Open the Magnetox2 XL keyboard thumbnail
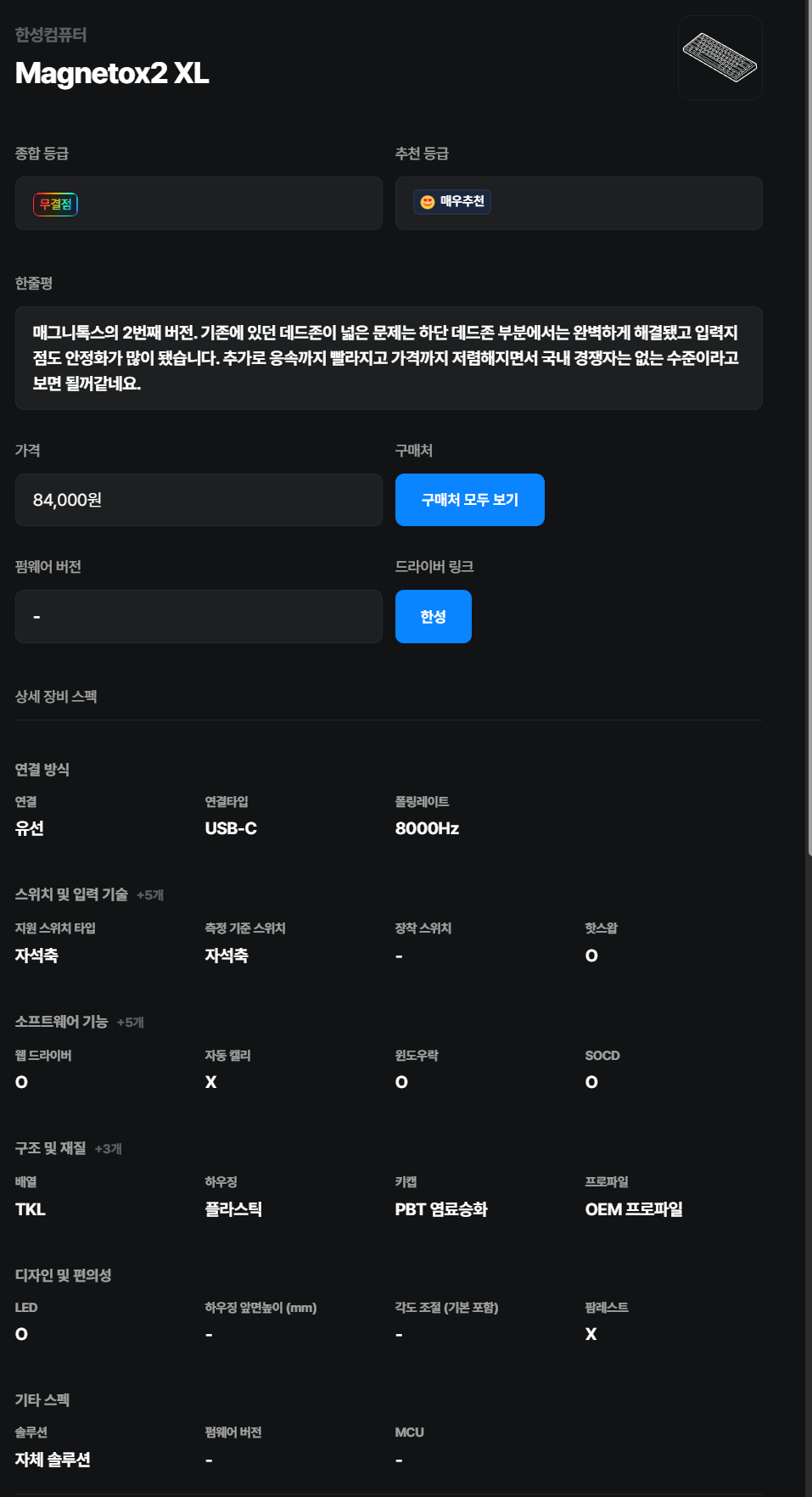Screen dimensions: 812x1497 (x=720, y=58)
